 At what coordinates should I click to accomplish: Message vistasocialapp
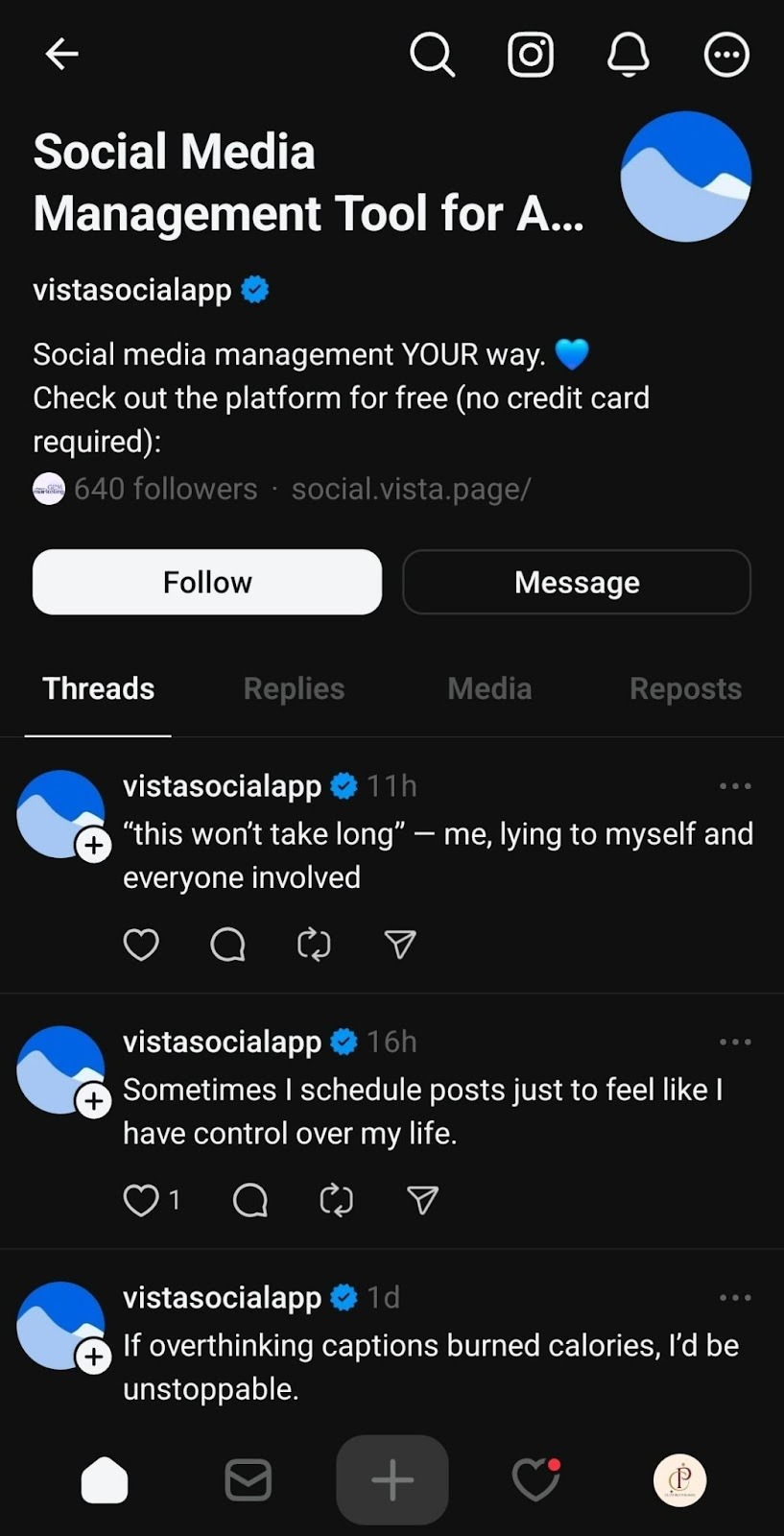click(x=576, y=582)
